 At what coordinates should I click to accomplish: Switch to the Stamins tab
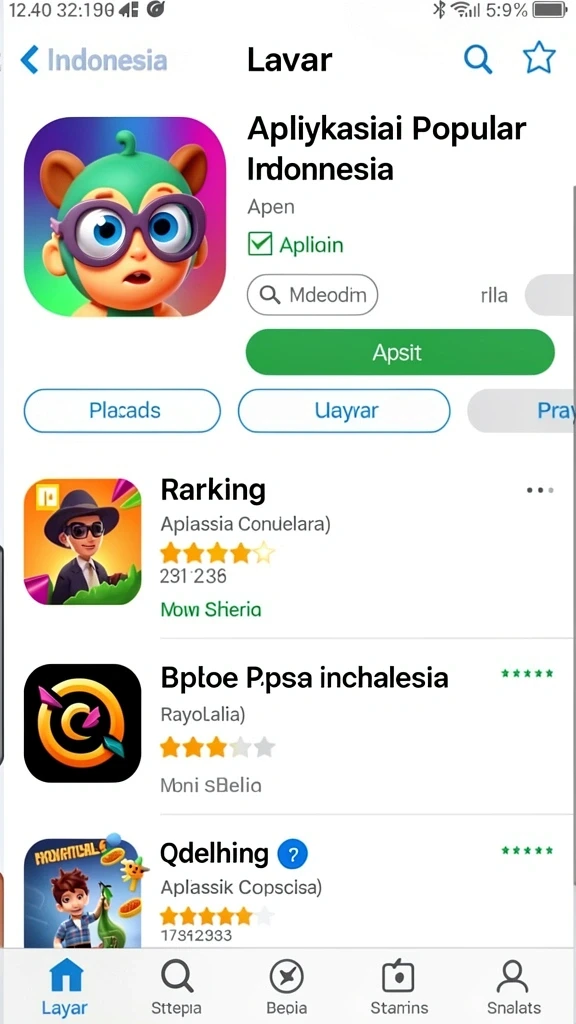click(399, 986)
